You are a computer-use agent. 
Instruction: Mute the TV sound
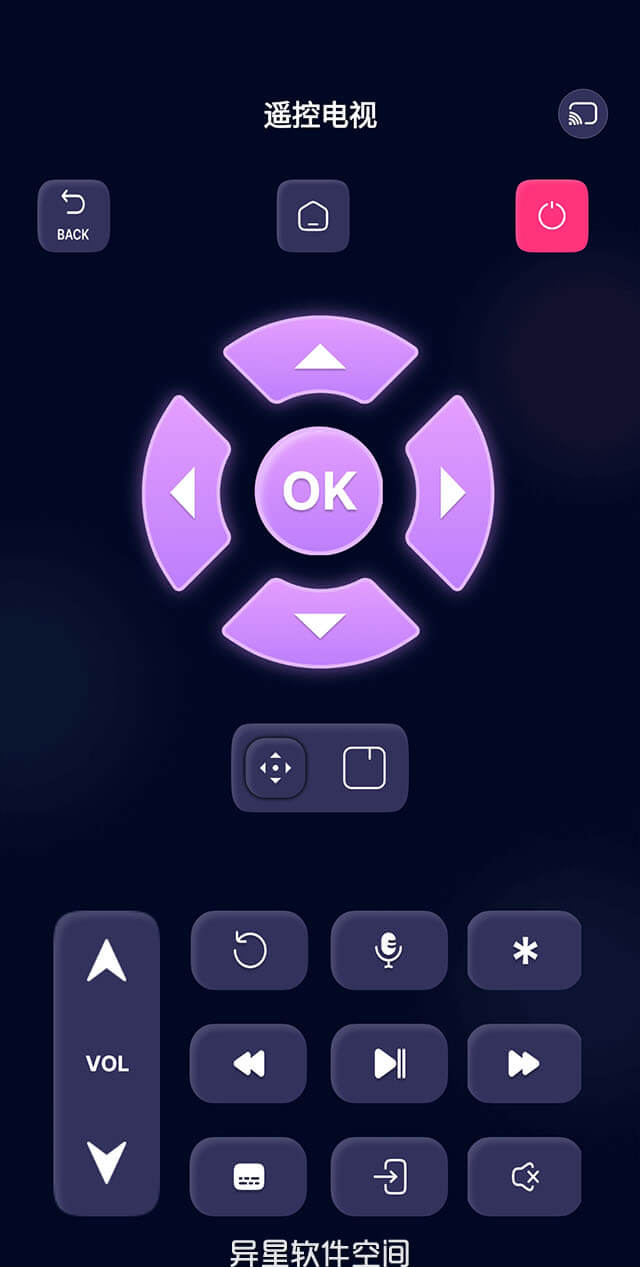(x=525, y=1176)
